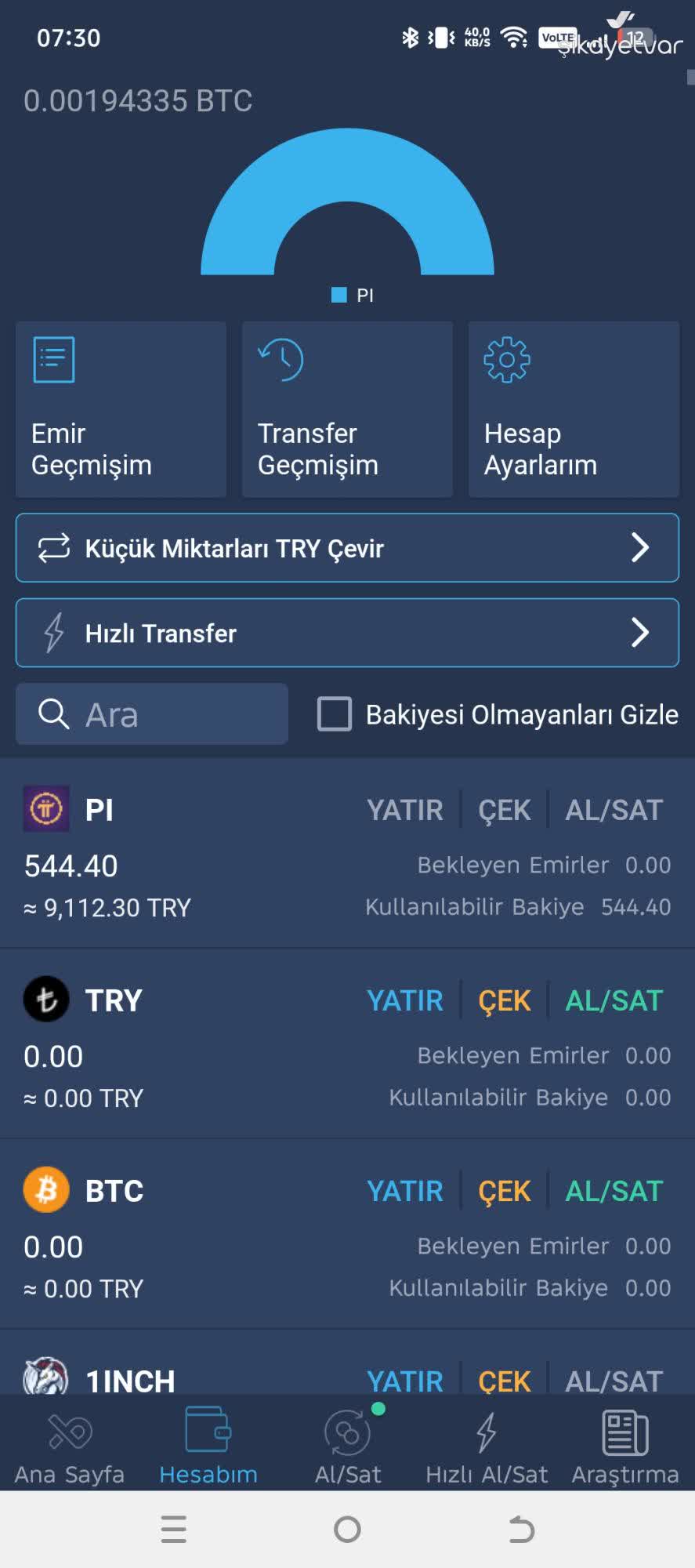The height and width of the screenshot is (1568, 695).
Task: Tap AL/SAT in the TRY row
Action: click(614, 1000)
